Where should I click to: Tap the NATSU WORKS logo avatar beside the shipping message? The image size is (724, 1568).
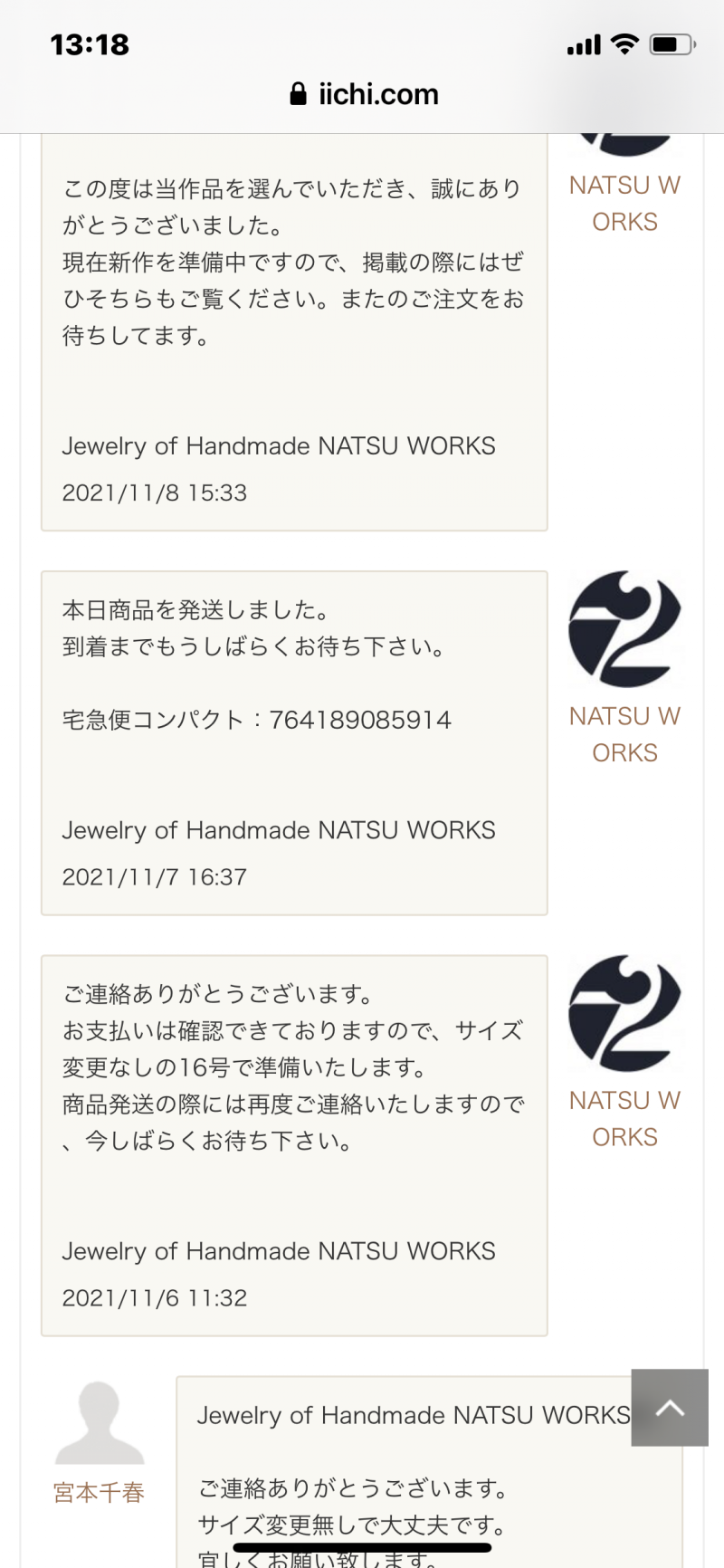624,629
